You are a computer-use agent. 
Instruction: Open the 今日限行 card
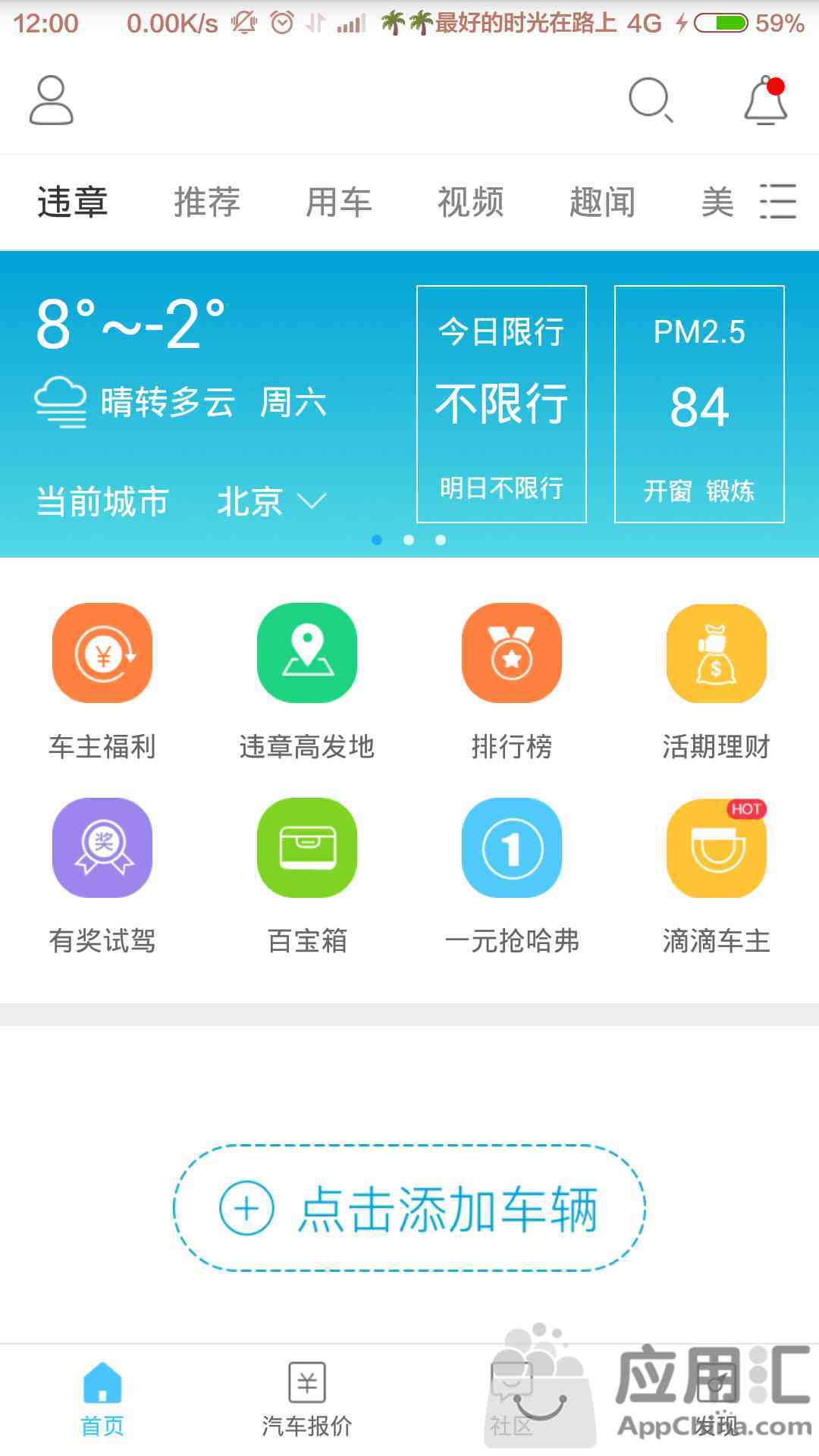pos(501,404)
